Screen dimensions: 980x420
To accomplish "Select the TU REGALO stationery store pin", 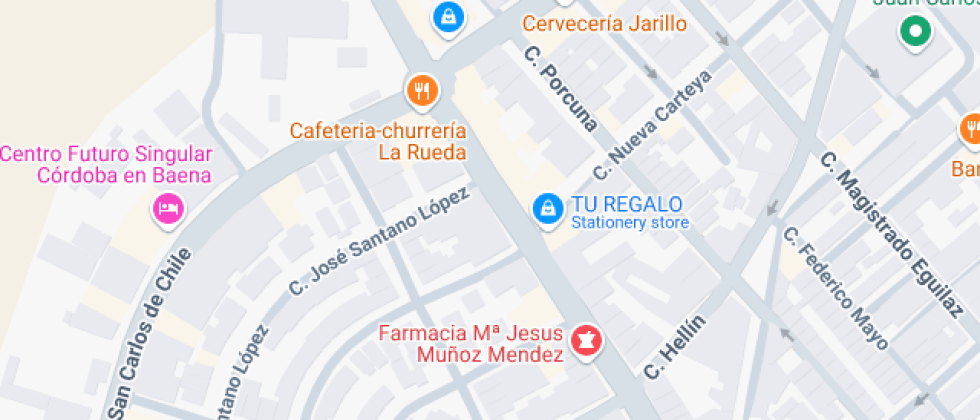I will tap(546, 208).
